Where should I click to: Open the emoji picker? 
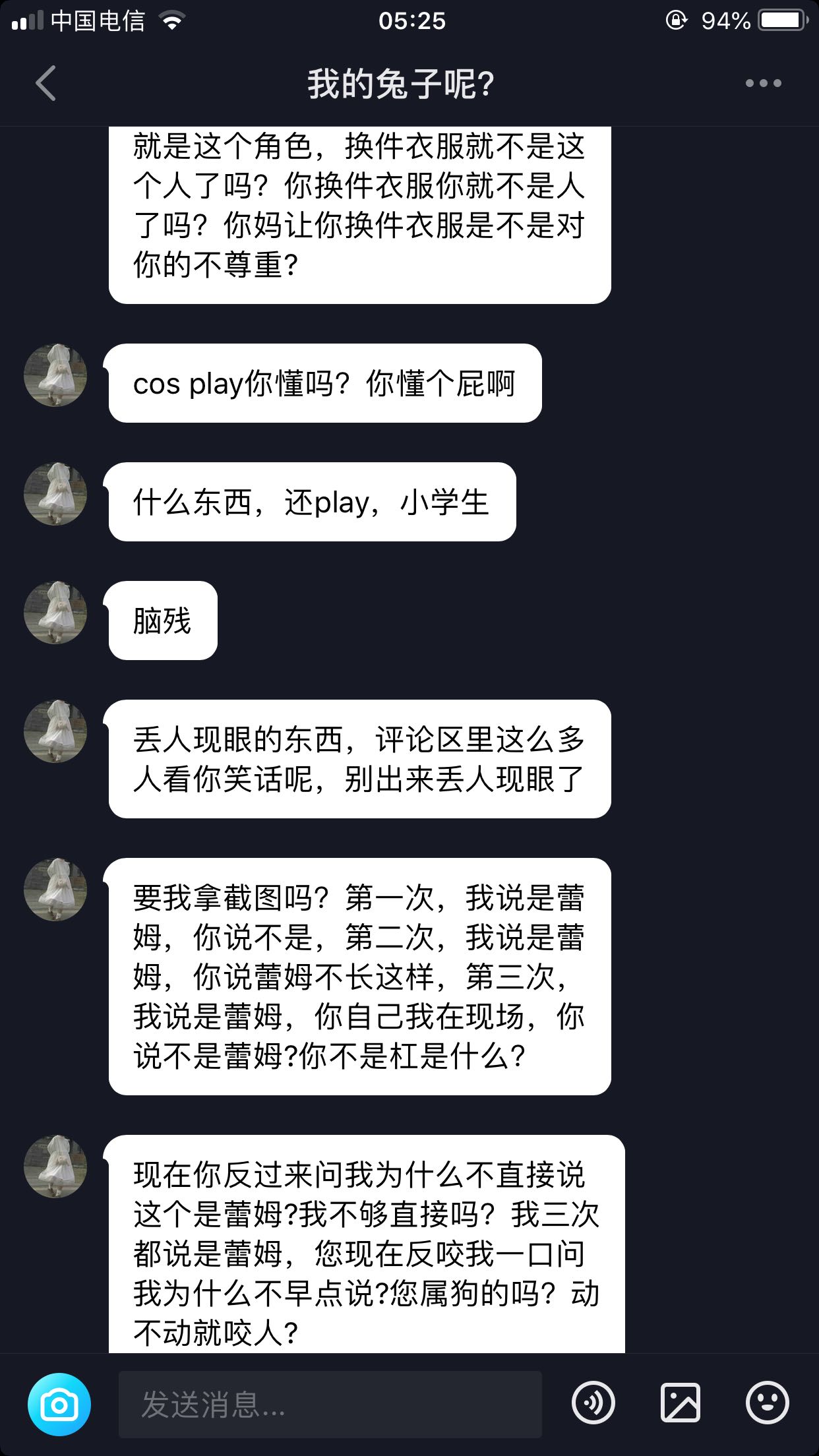click(x=767, y=1403)
